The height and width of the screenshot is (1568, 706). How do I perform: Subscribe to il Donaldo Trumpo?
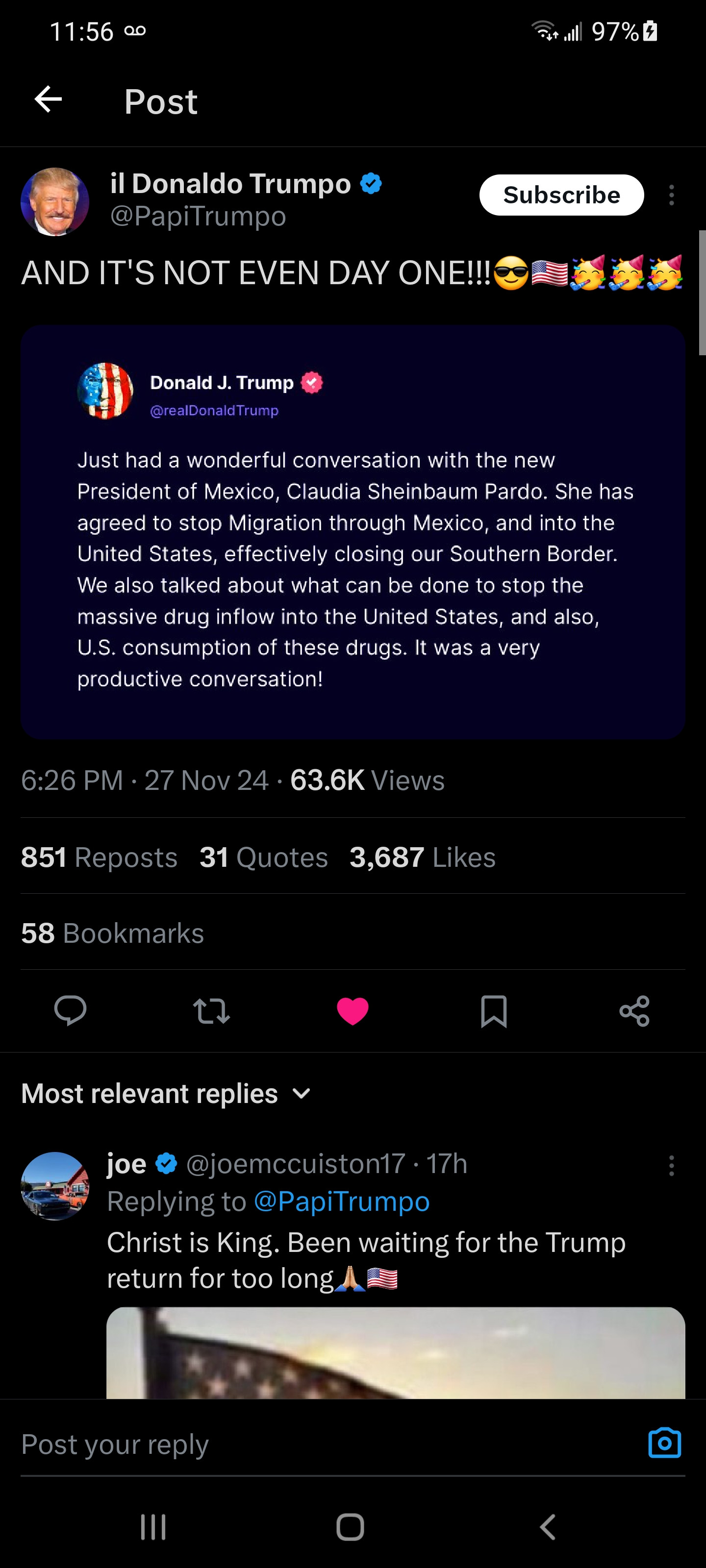561,195
